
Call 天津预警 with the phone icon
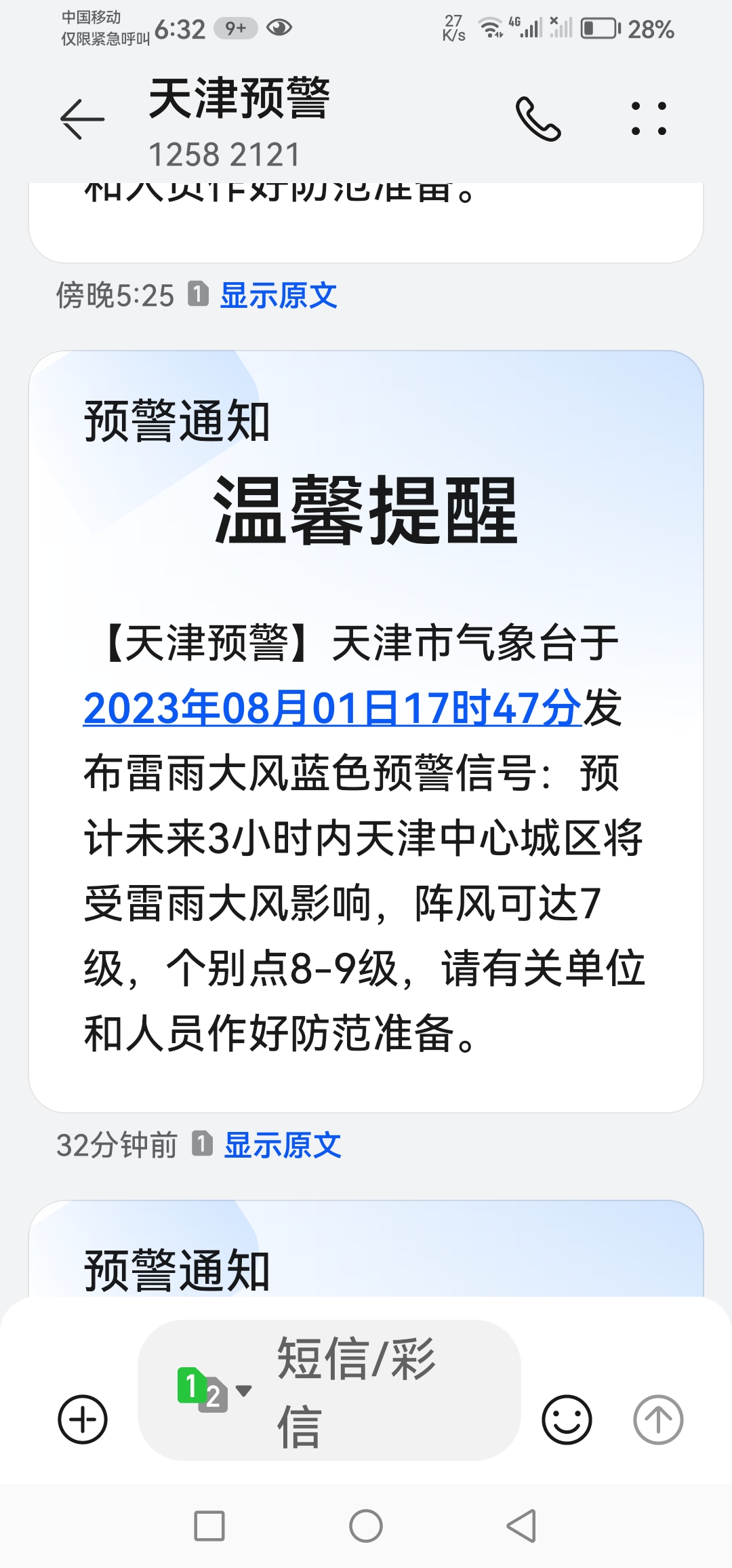coord(538,119)
